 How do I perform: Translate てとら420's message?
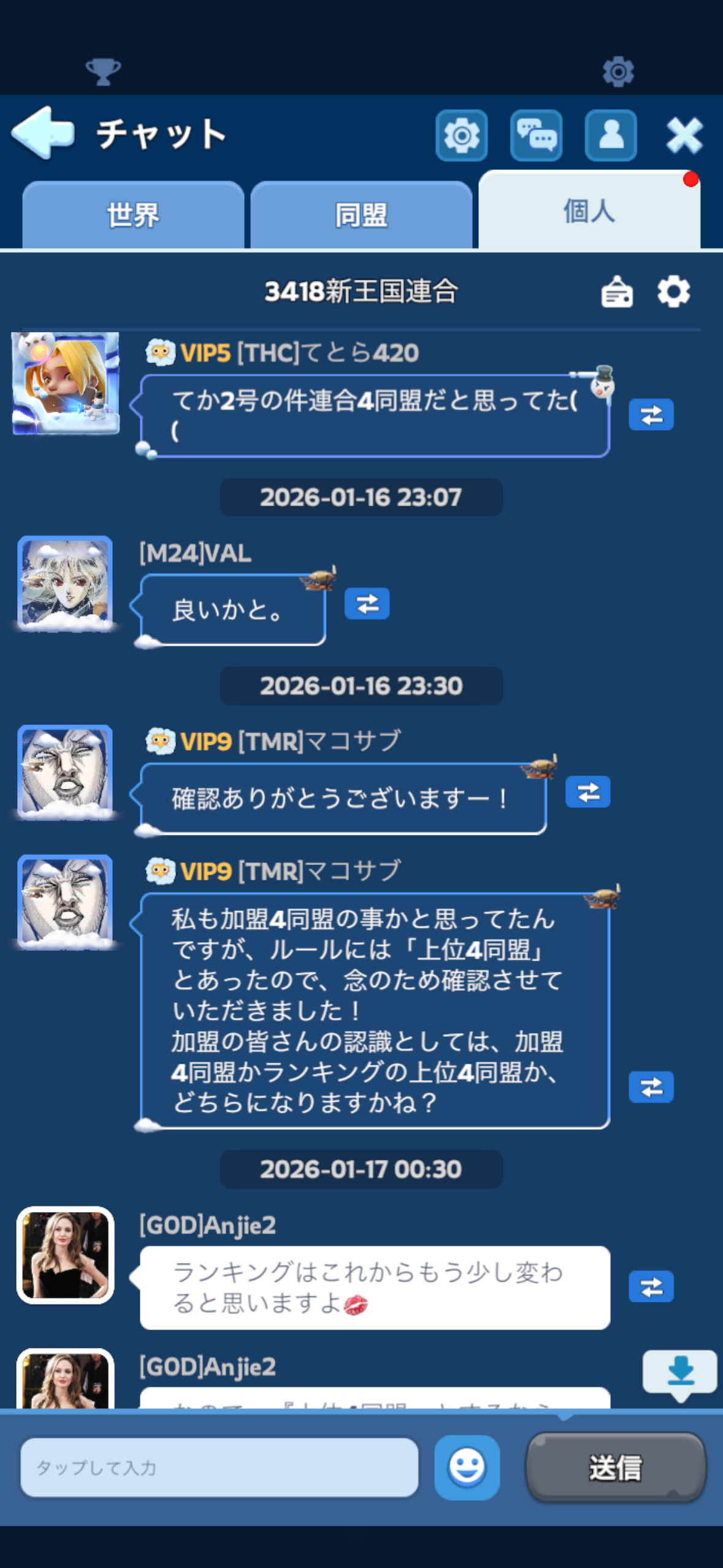tap(651, 415)
